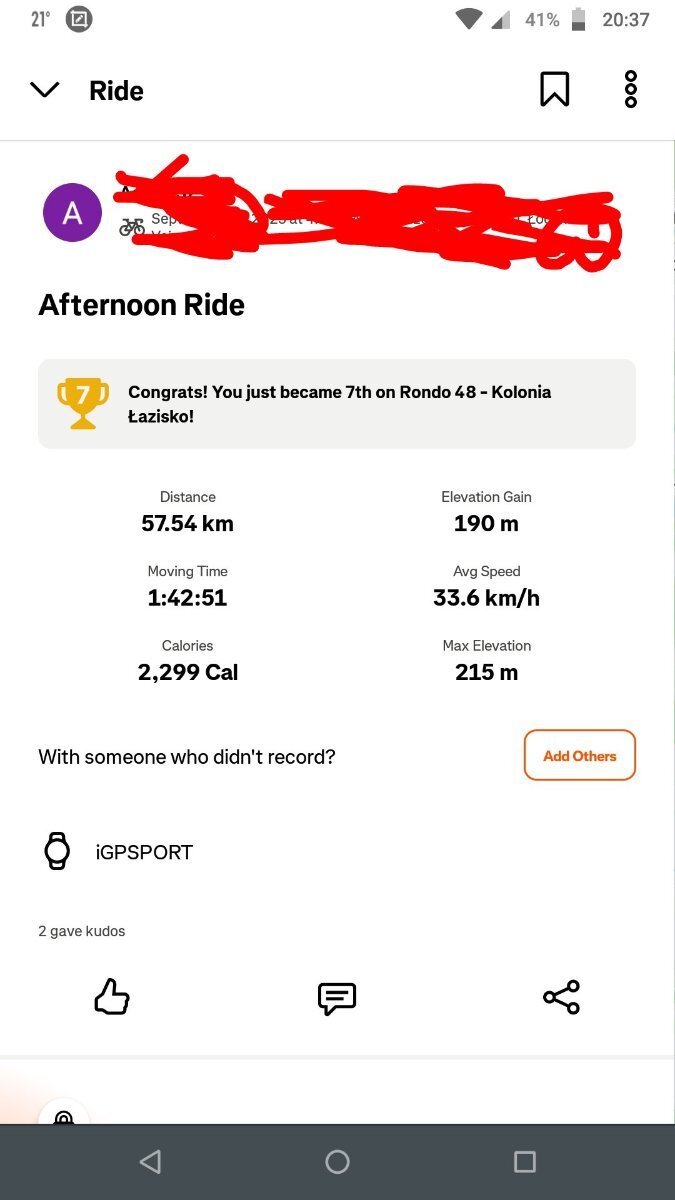Screen dimensions: 675x1200
Task: Go back using the system back button
Action: [150, 1161]
